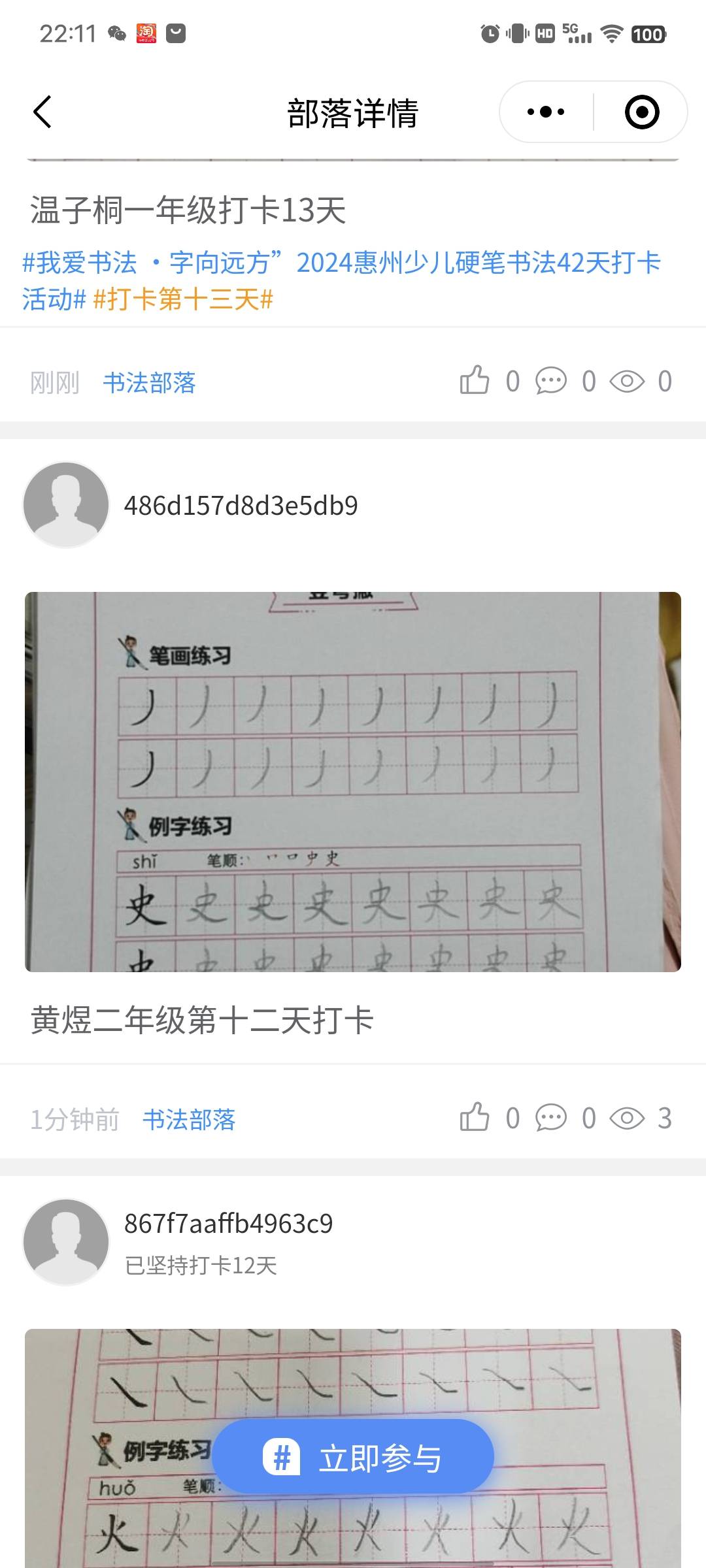Tap 立即参与 to join the activity
The height and width of the screenshot is (1568, 706).
[353, 1459]
